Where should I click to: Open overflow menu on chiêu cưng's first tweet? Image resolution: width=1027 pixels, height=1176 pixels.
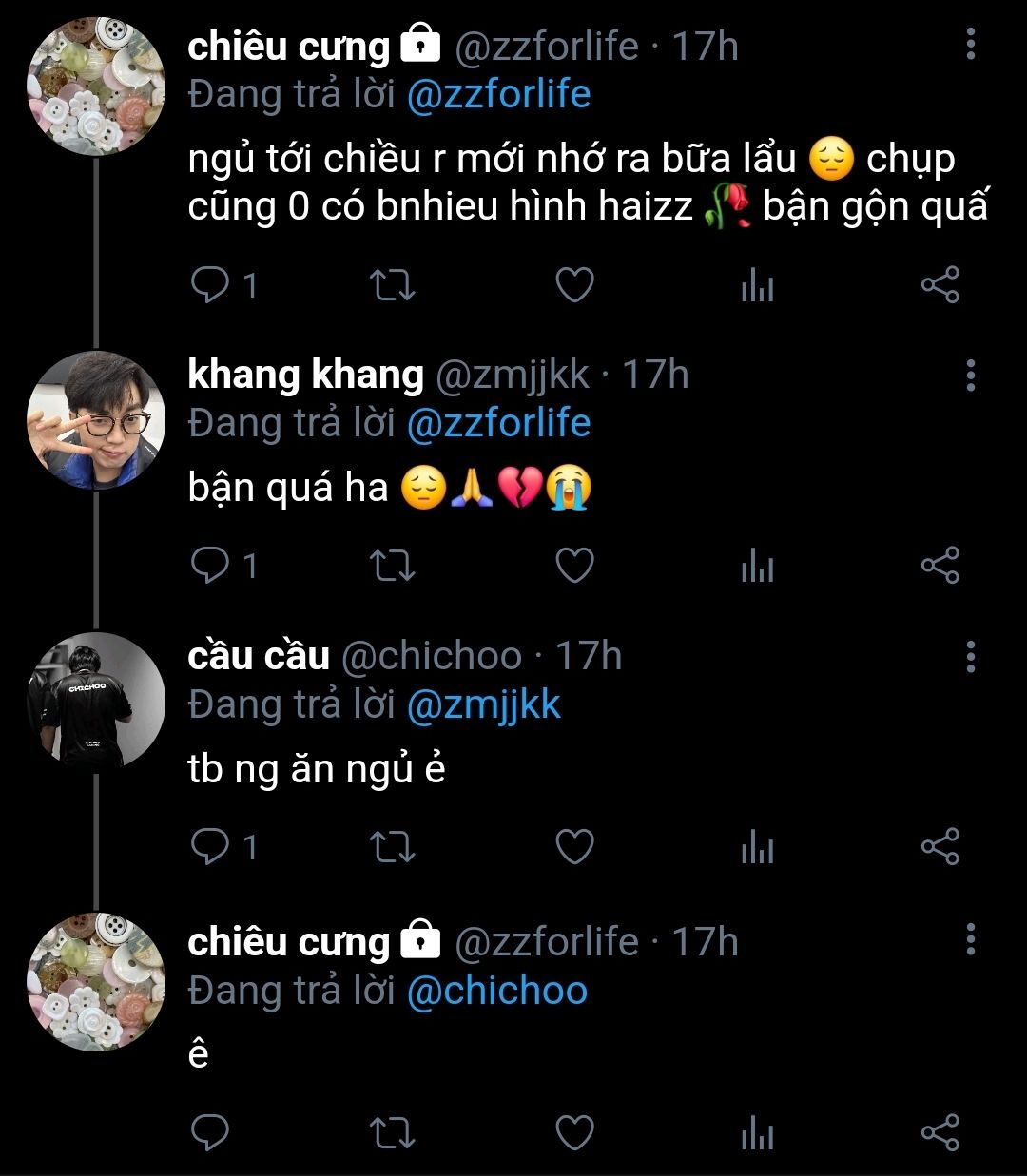[970, 45]
